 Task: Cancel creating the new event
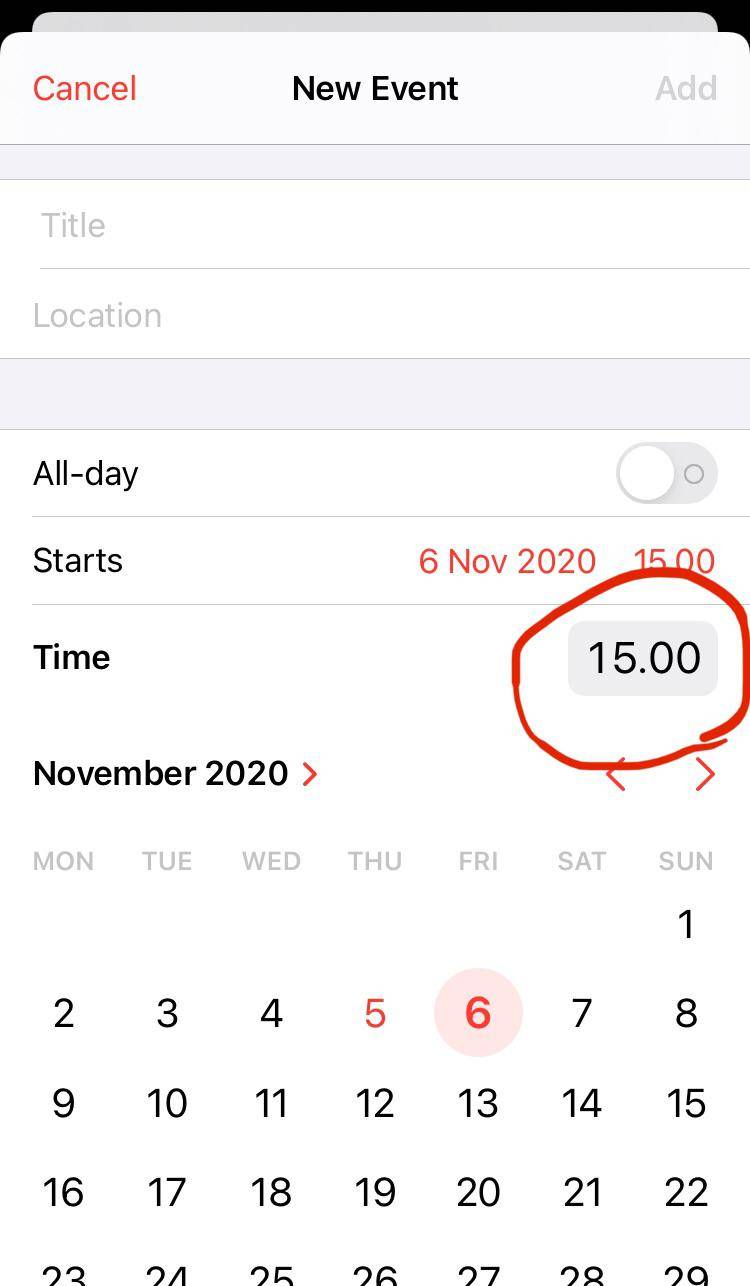(84, 88)
